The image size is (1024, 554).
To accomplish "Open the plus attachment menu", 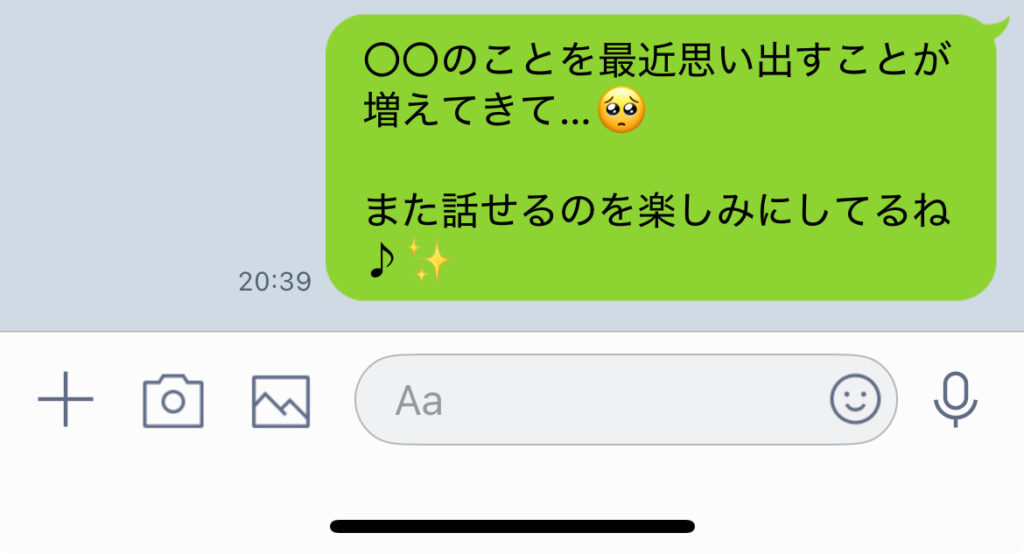I will (65, 400).
